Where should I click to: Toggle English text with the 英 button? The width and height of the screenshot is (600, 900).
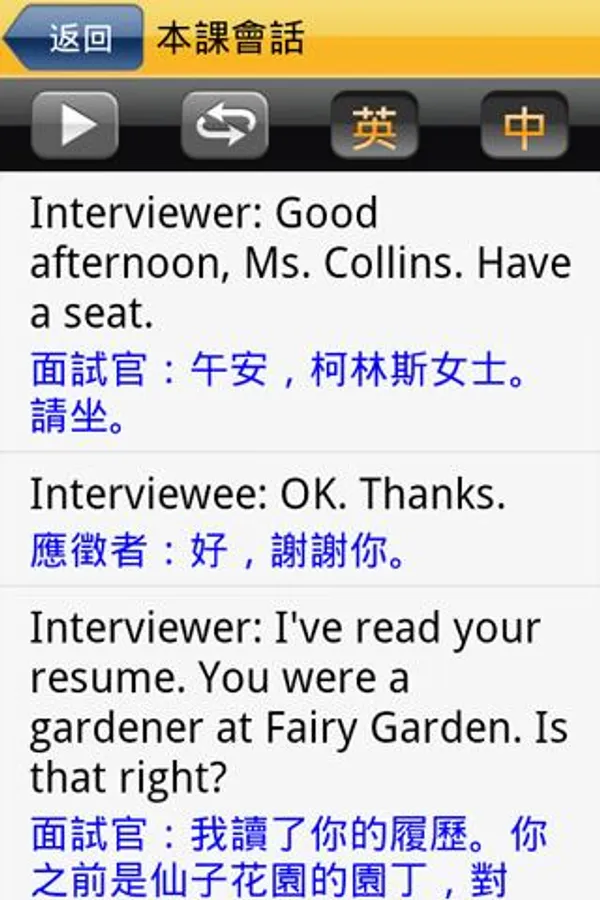(x=374, y=125)
